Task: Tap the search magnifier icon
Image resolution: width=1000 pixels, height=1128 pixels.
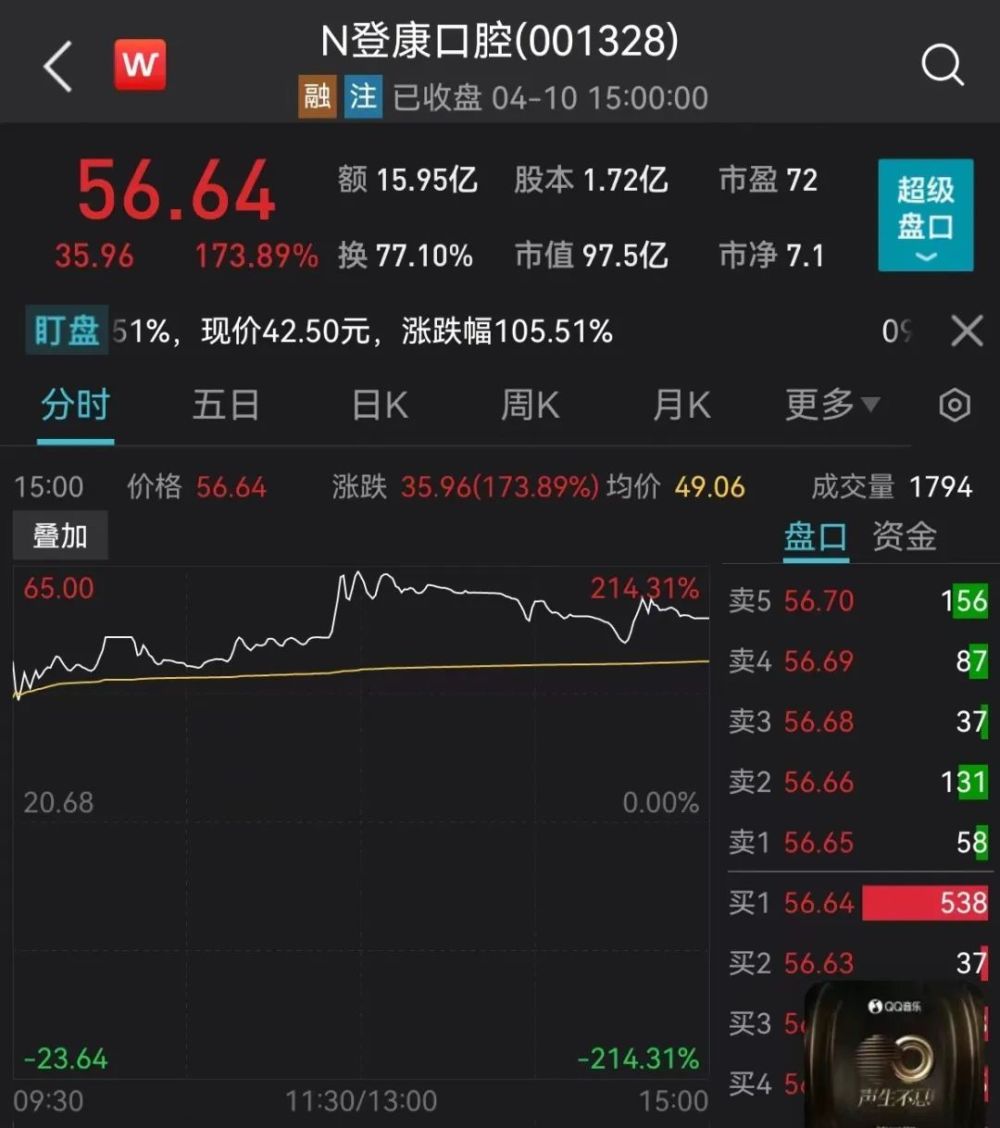Action: tap(941, 64)
